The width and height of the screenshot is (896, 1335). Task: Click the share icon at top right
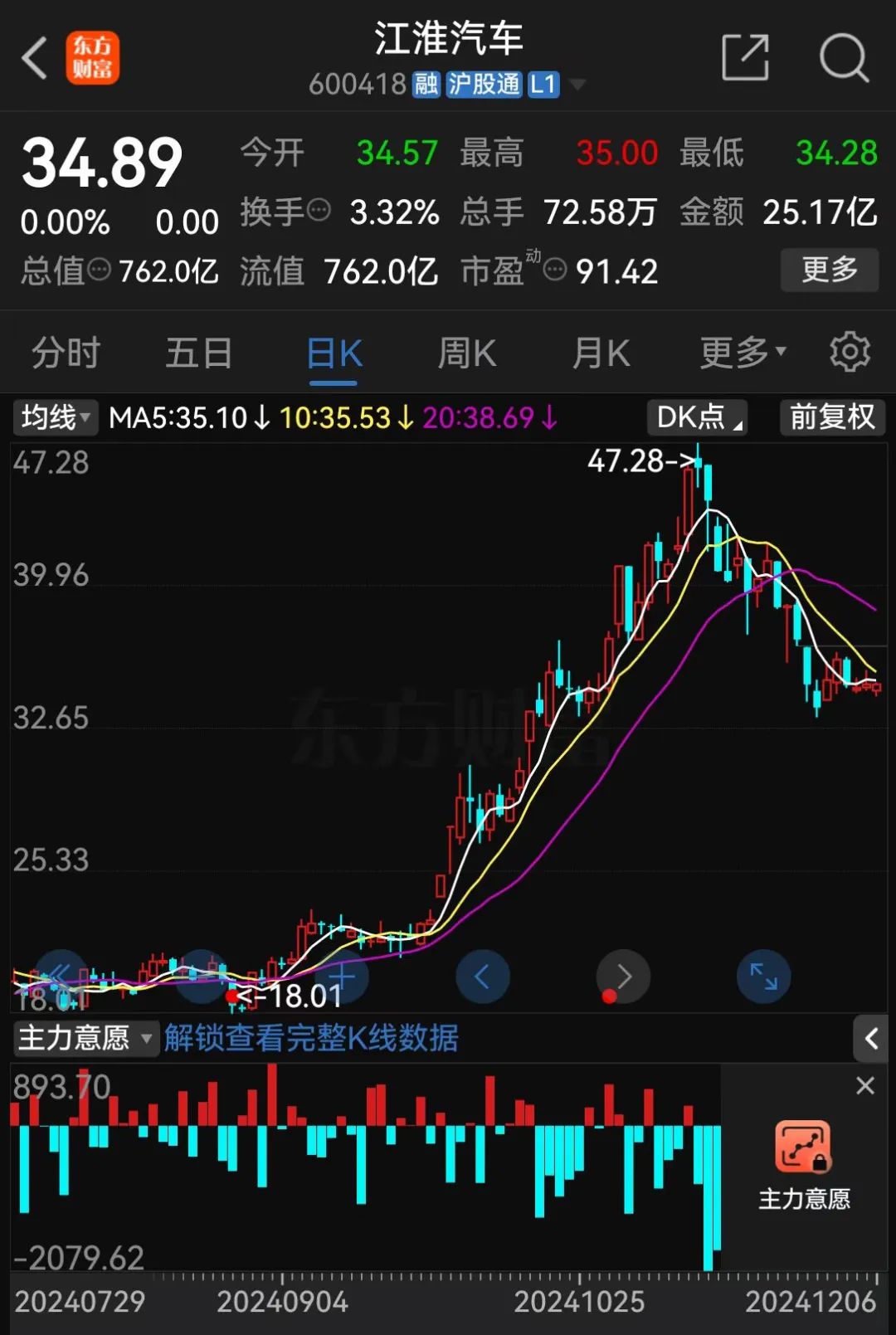click(745, 58)
